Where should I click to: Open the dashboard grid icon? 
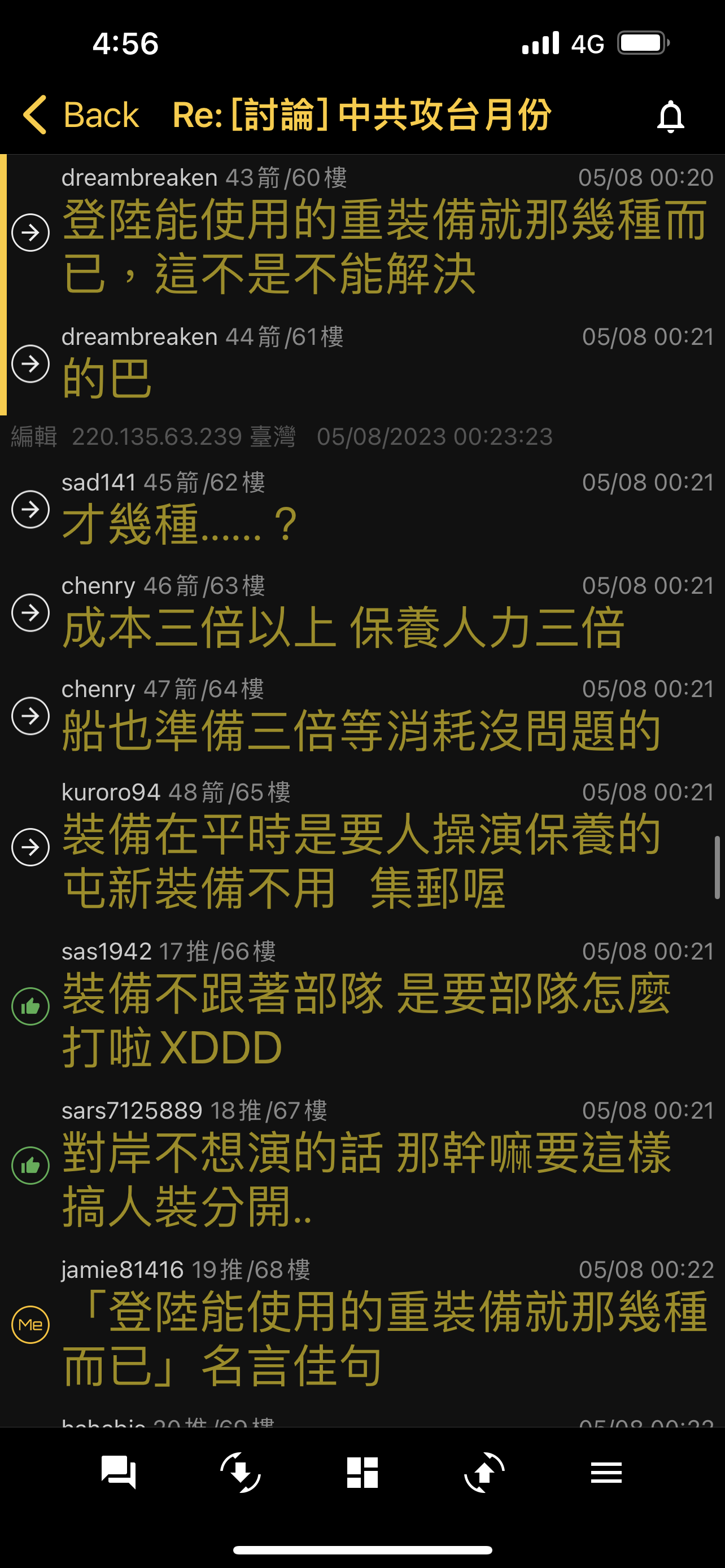362,1473
